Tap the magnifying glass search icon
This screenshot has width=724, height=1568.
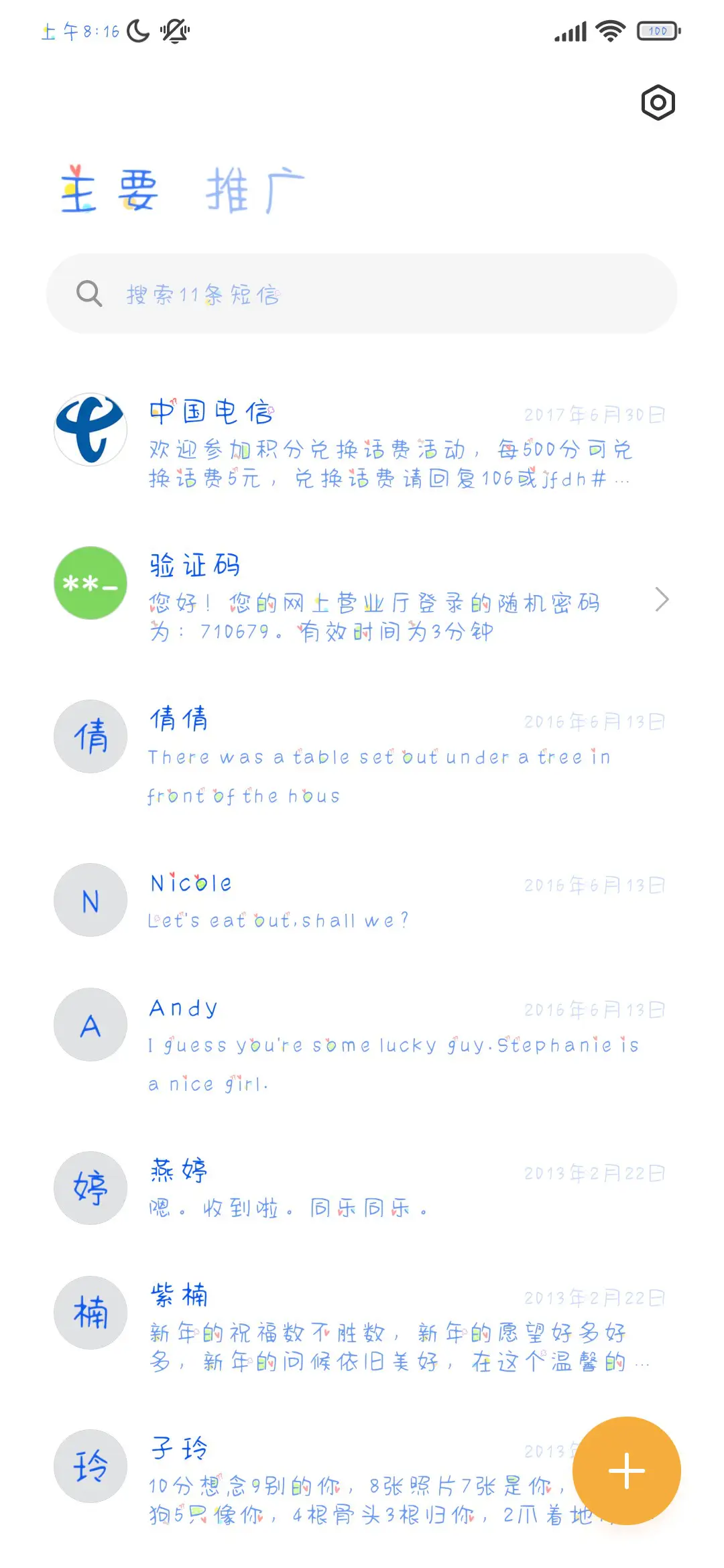(x=89, y=293)
